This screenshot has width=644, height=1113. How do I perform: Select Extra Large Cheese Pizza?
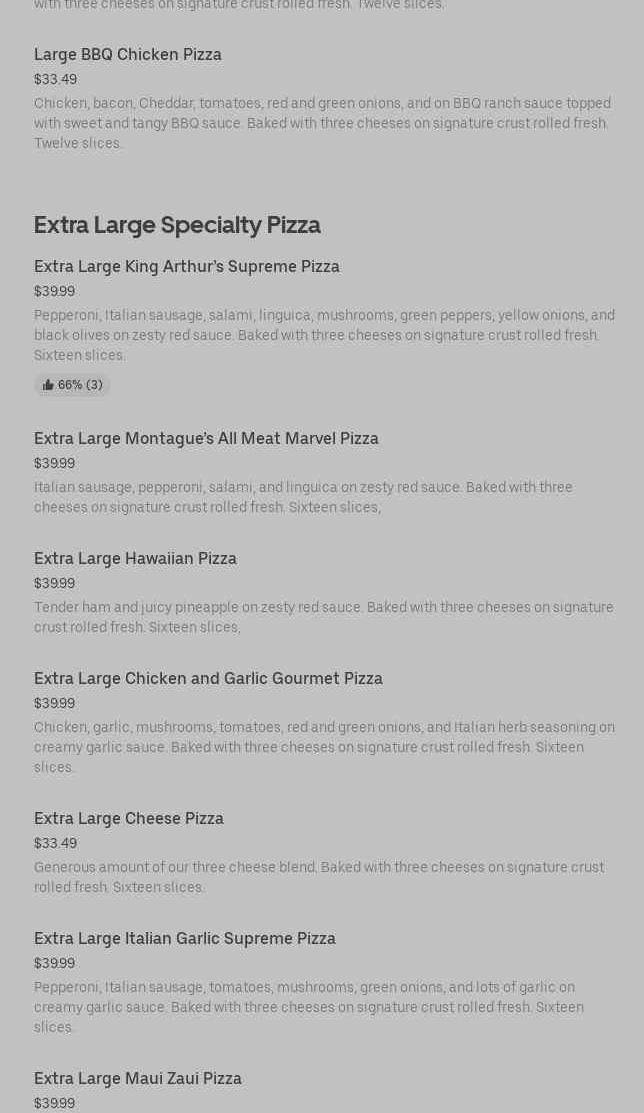click(129, 819)
